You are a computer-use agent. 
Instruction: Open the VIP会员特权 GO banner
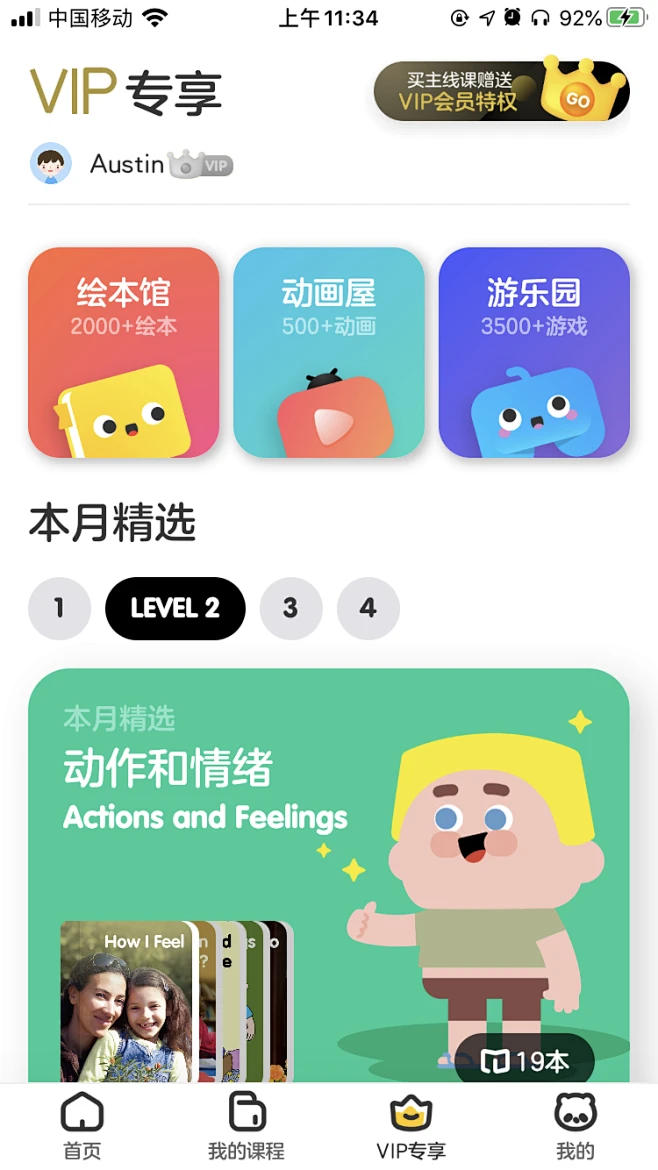(x=501, y=92)
